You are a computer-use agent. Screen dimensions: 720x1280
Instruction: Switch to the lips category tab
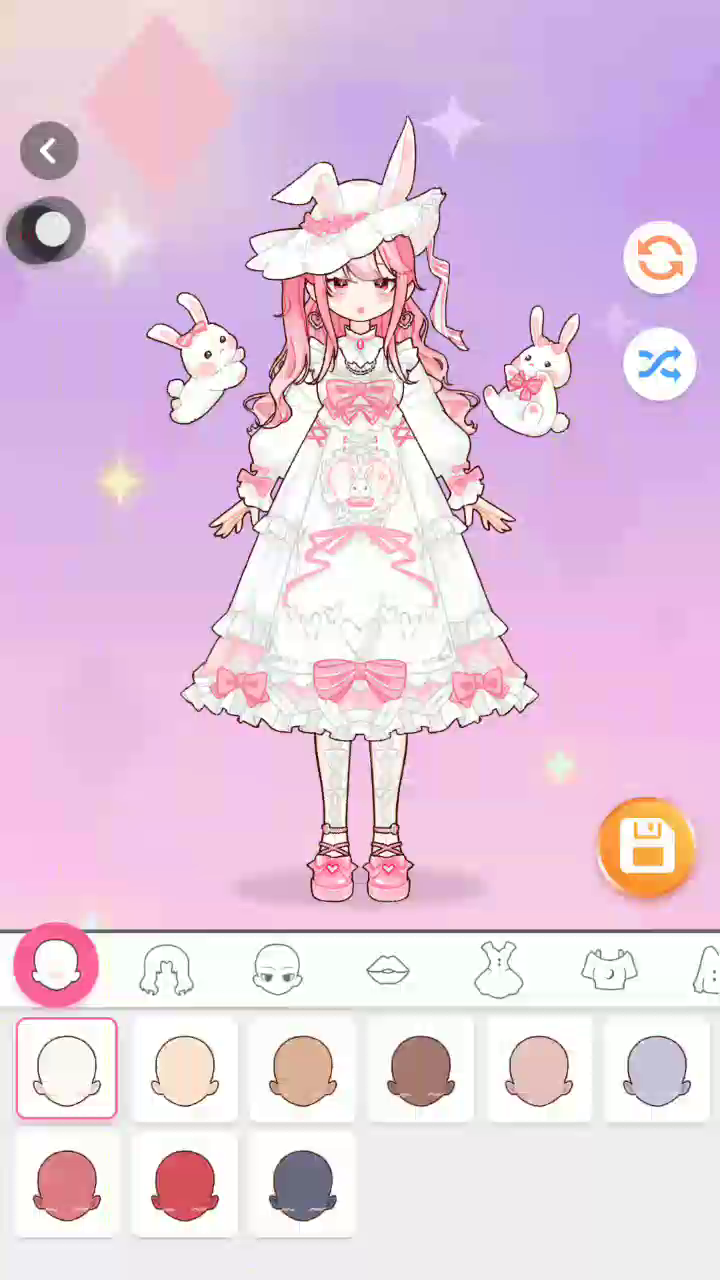tap(388, 969)
